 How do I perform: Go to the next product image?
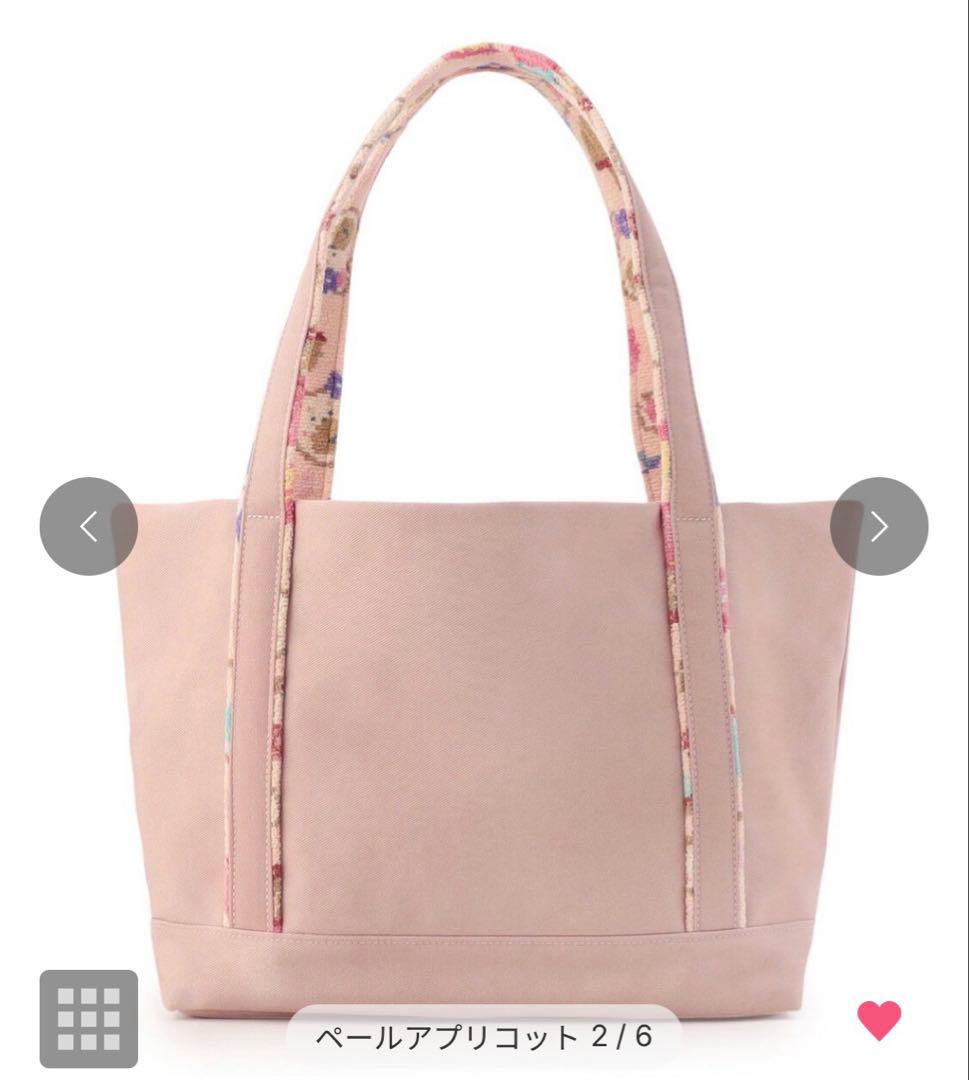coord(879,526)
